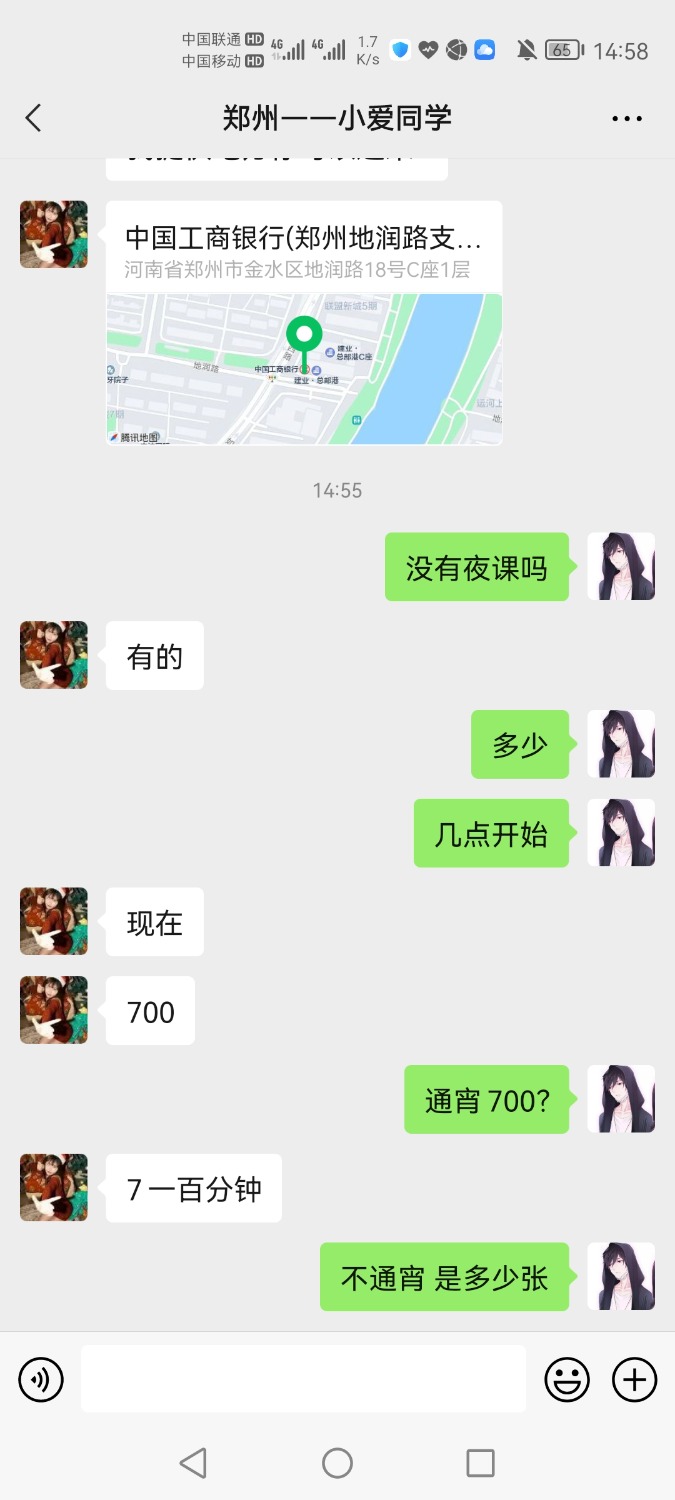Tap the message text field
Image resolution: width=675 pixels, height=1500 pixels.
point(303,1379)
